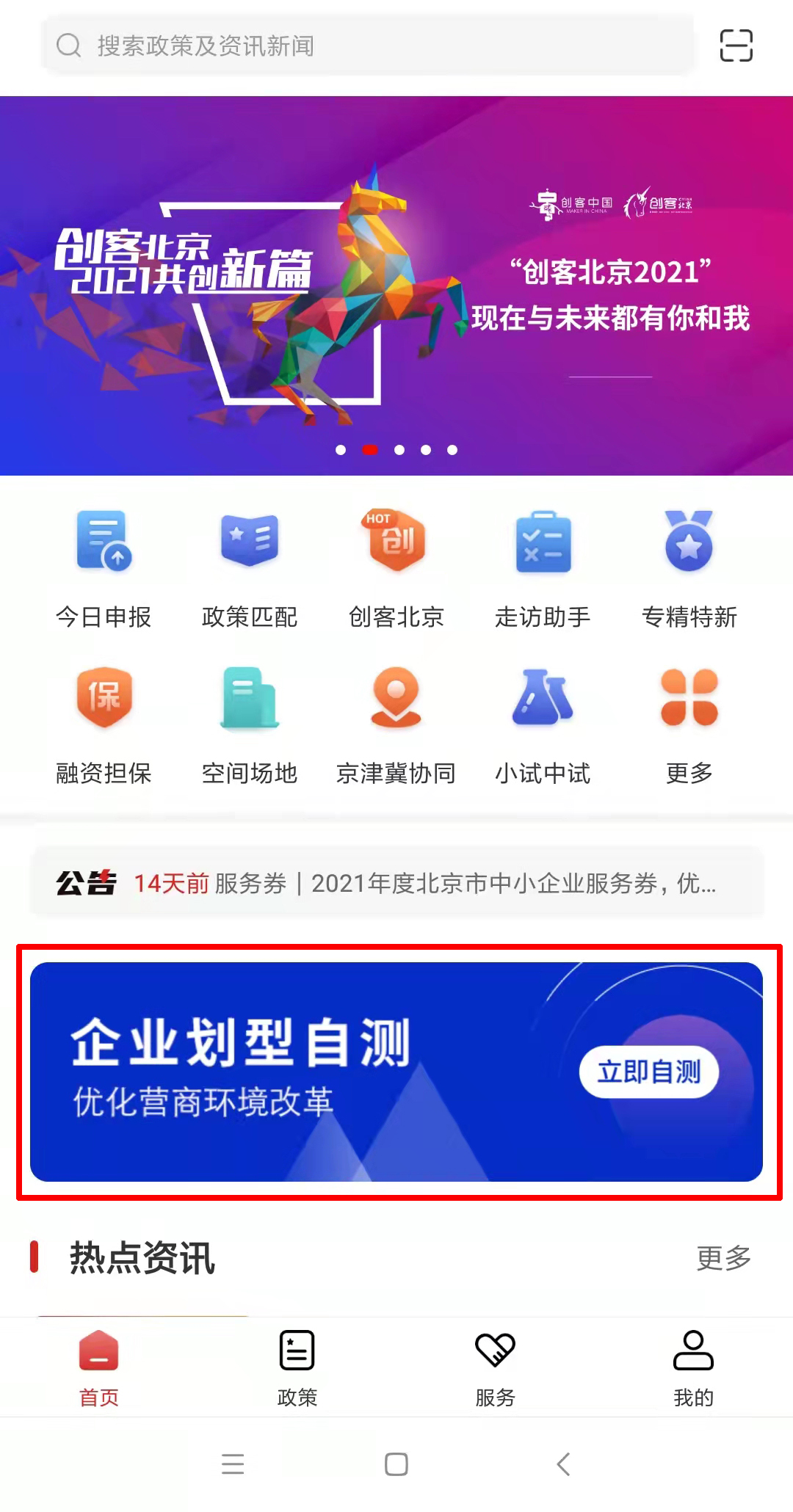View more 热点资讯 via 更多

tap(723, 1258)
